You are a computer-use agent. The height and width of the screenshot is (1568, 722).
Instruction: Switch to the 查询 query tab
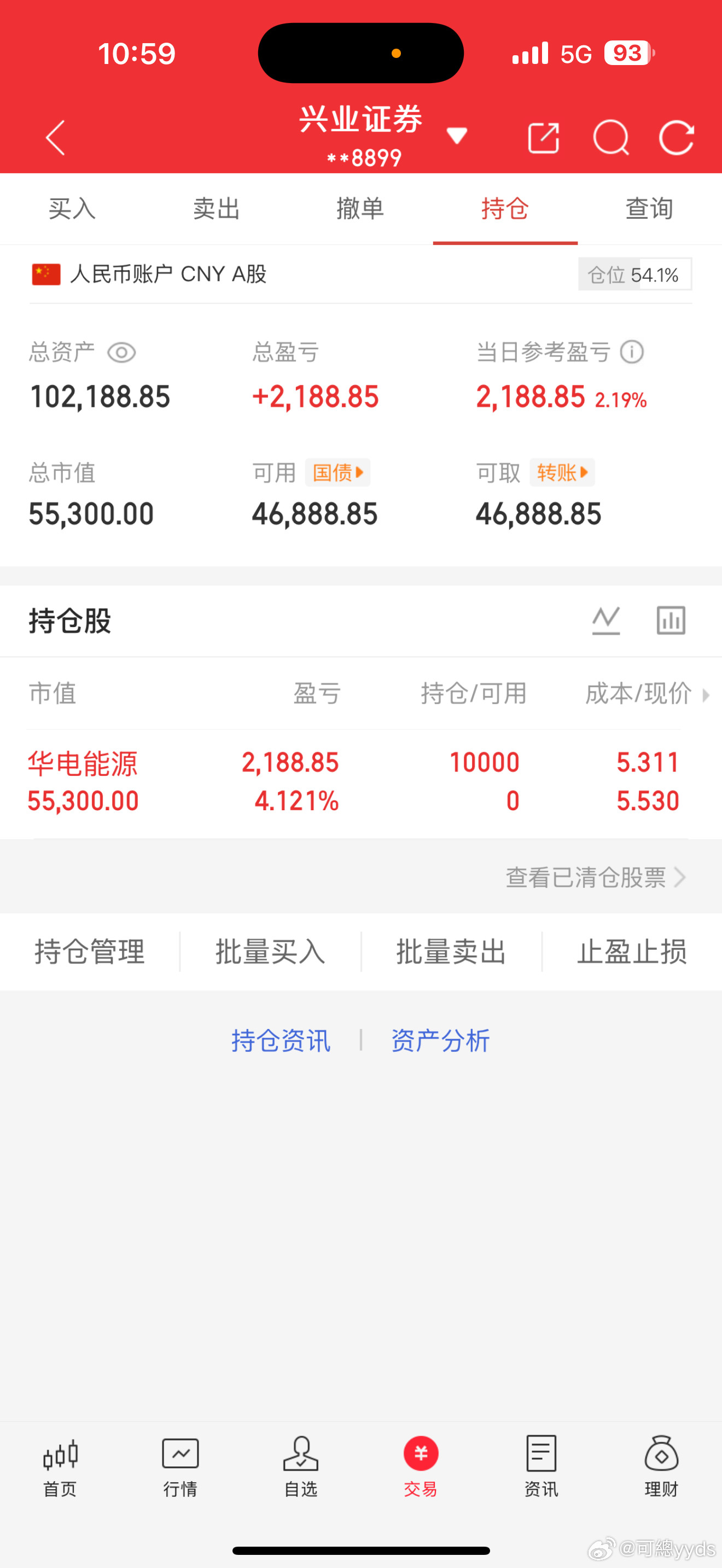649,209
